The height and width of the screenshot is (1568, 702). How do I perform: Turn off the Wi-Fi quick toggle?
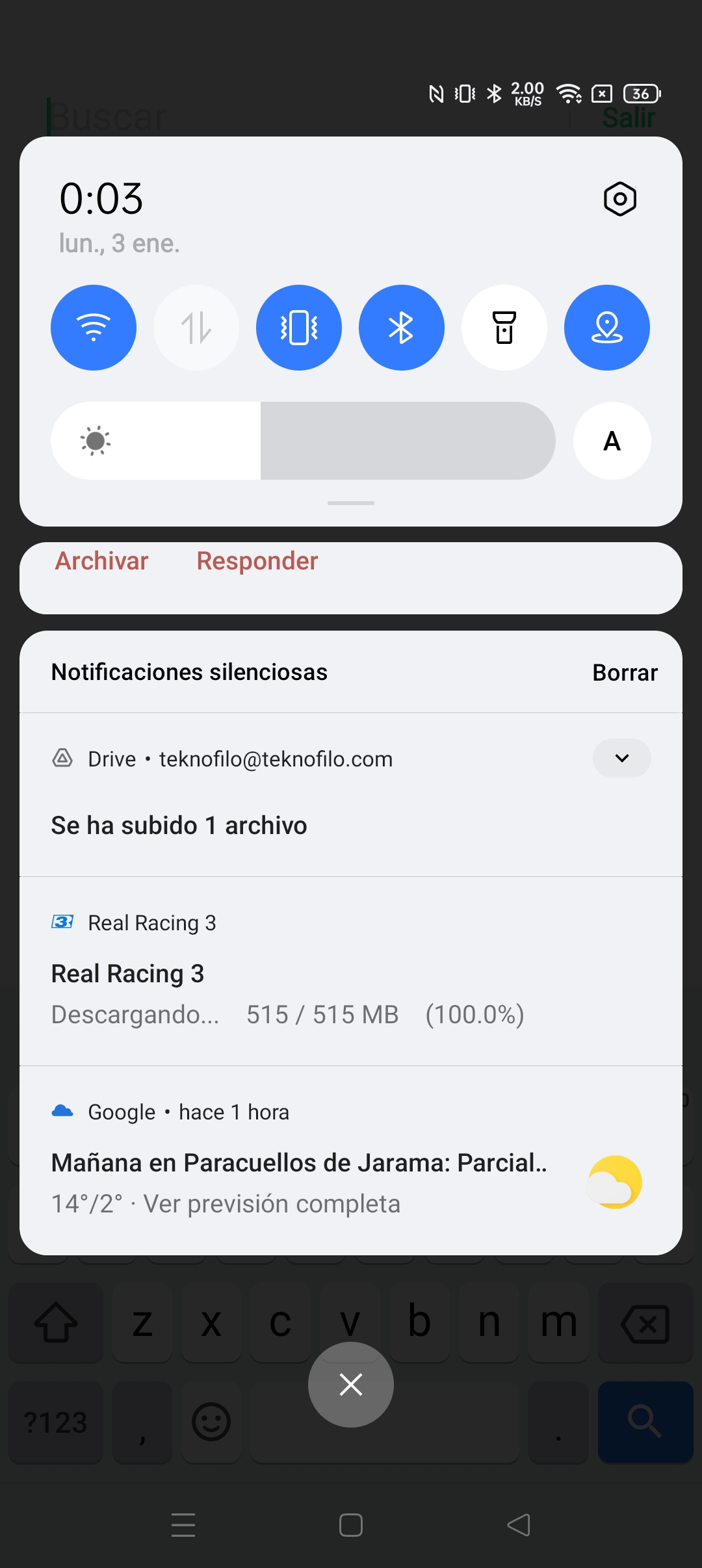[x=94, y=328]
